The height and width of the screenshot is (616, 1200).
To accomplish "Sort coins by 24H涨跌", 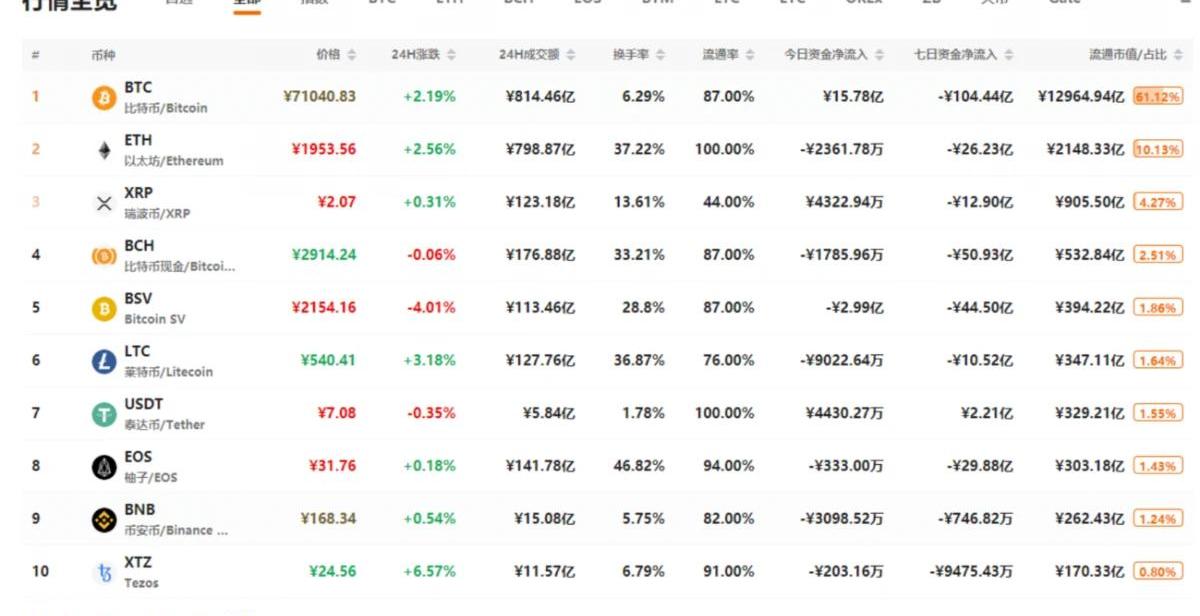I will [x=422, y=55].
